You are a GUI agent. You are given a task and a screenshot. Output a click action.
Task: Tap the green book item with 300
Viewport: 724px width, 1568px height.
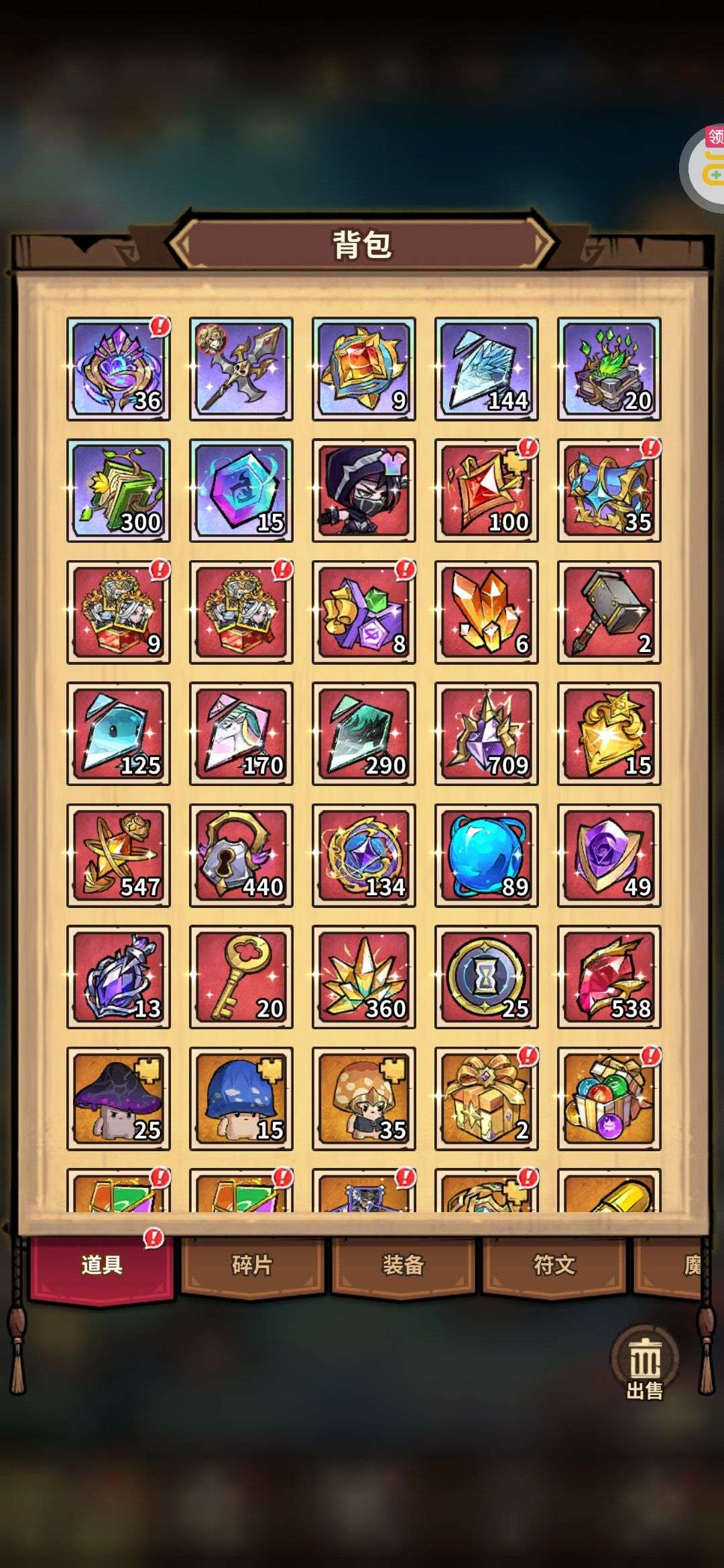coord(119,491)
